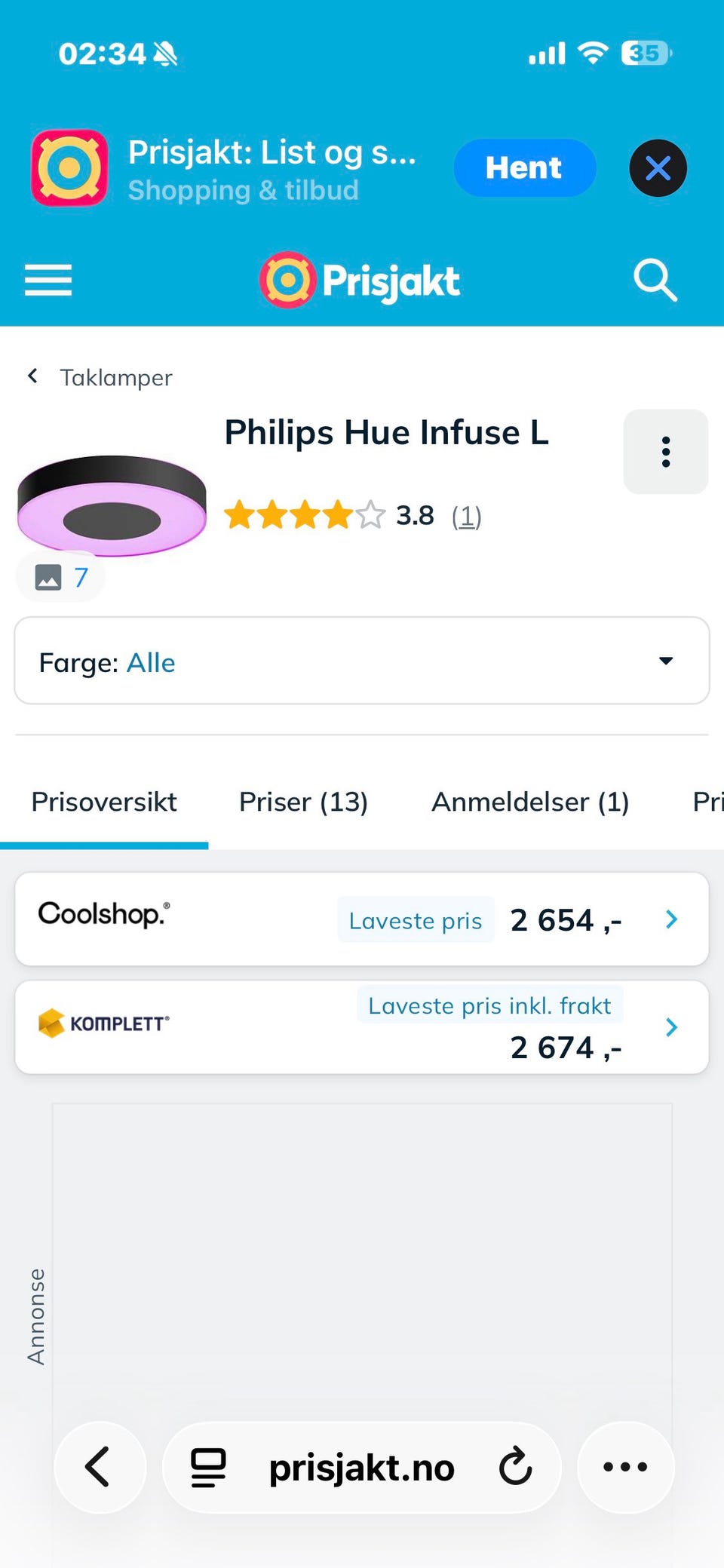Open the hamburger menu
Image resolution: width=724 pixels, height=1568 pixels.
click(x=48, y=280)
